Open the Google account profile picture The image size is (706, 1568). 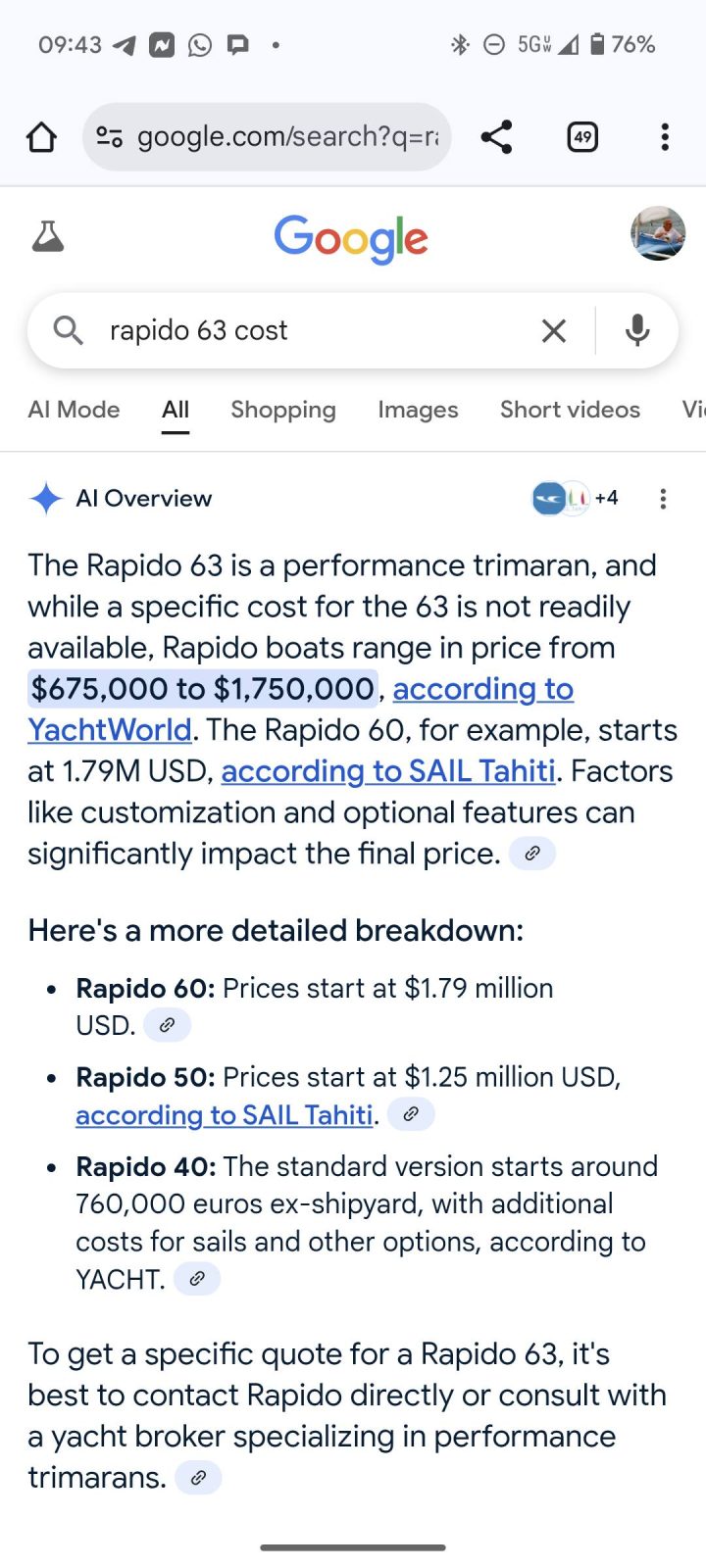point(657,233)
